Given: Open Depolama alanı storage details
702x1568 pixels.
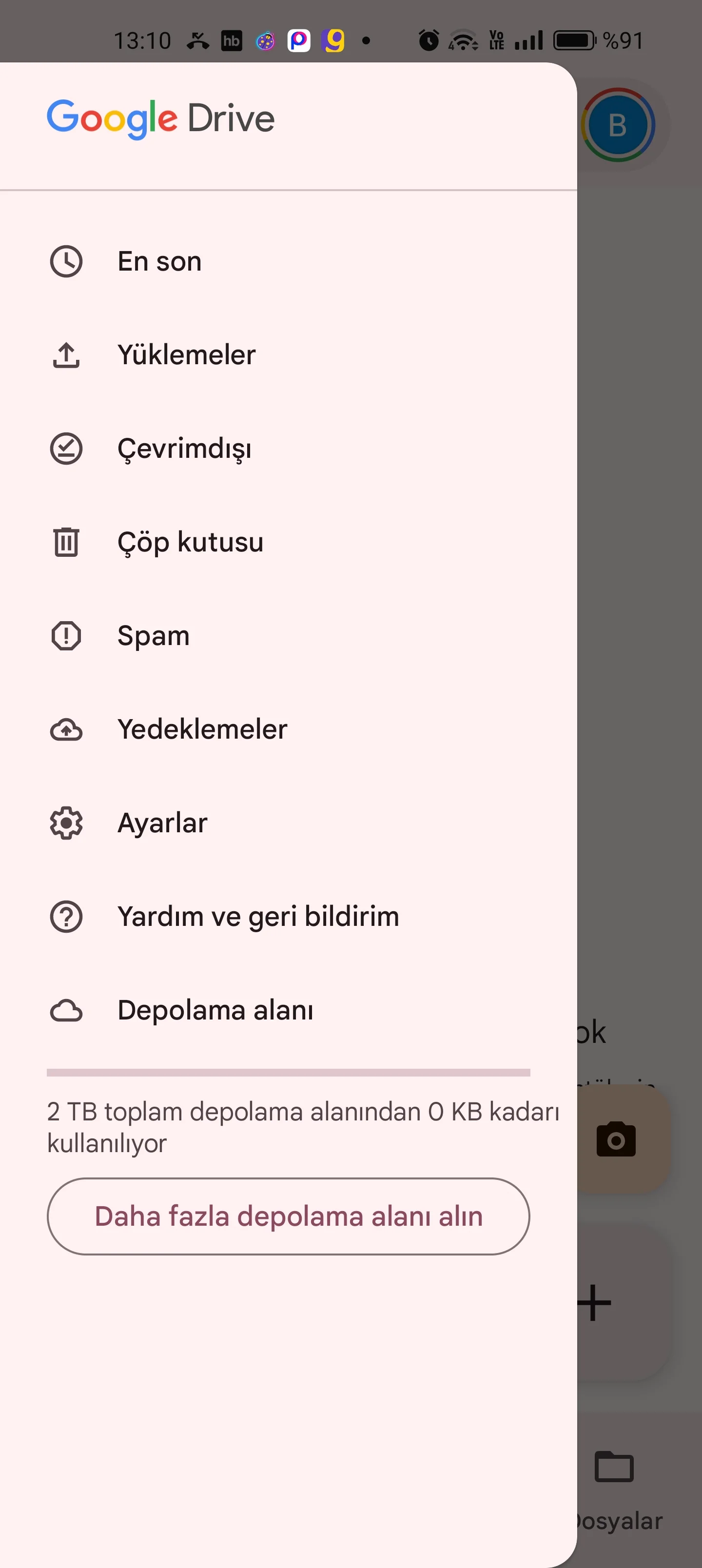Looking at the screenshot, I should pyautogui.click(x=215, y=1010).
